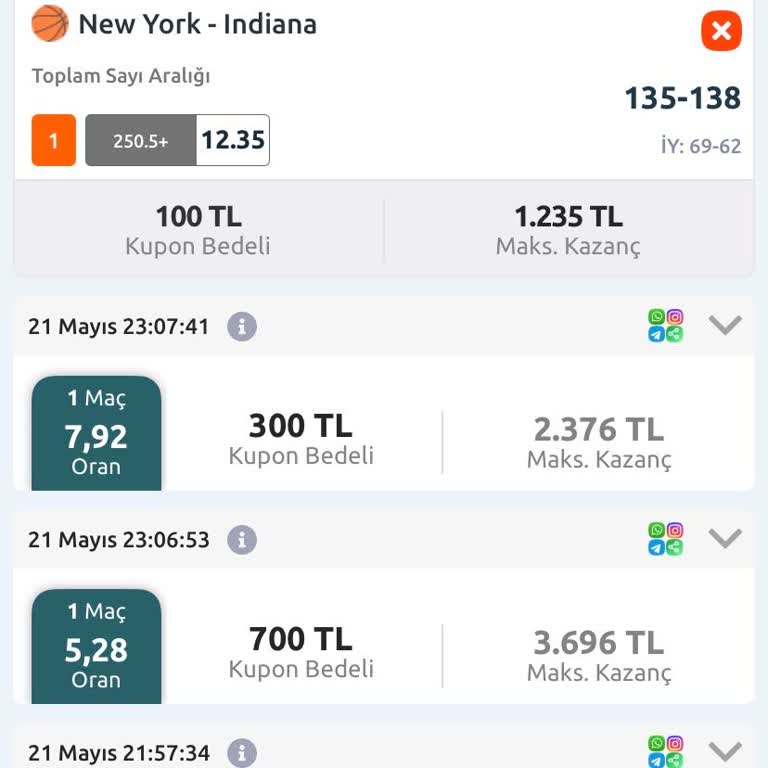The width and height of the screenshot is (768, 768).
Task: Open info for the 23:06:53 coupon
Action: (242, 540)
